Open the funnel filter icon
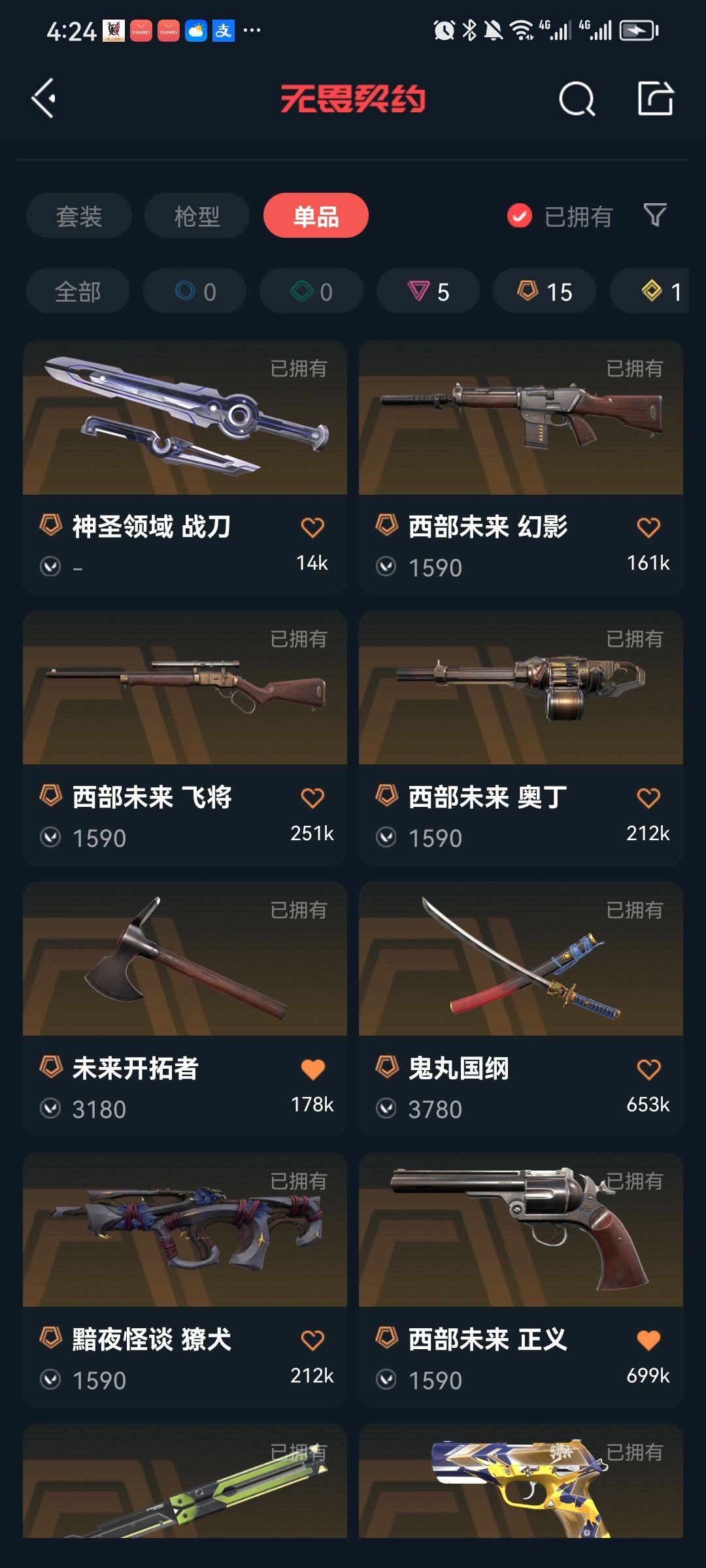 [x=655, y=215]
